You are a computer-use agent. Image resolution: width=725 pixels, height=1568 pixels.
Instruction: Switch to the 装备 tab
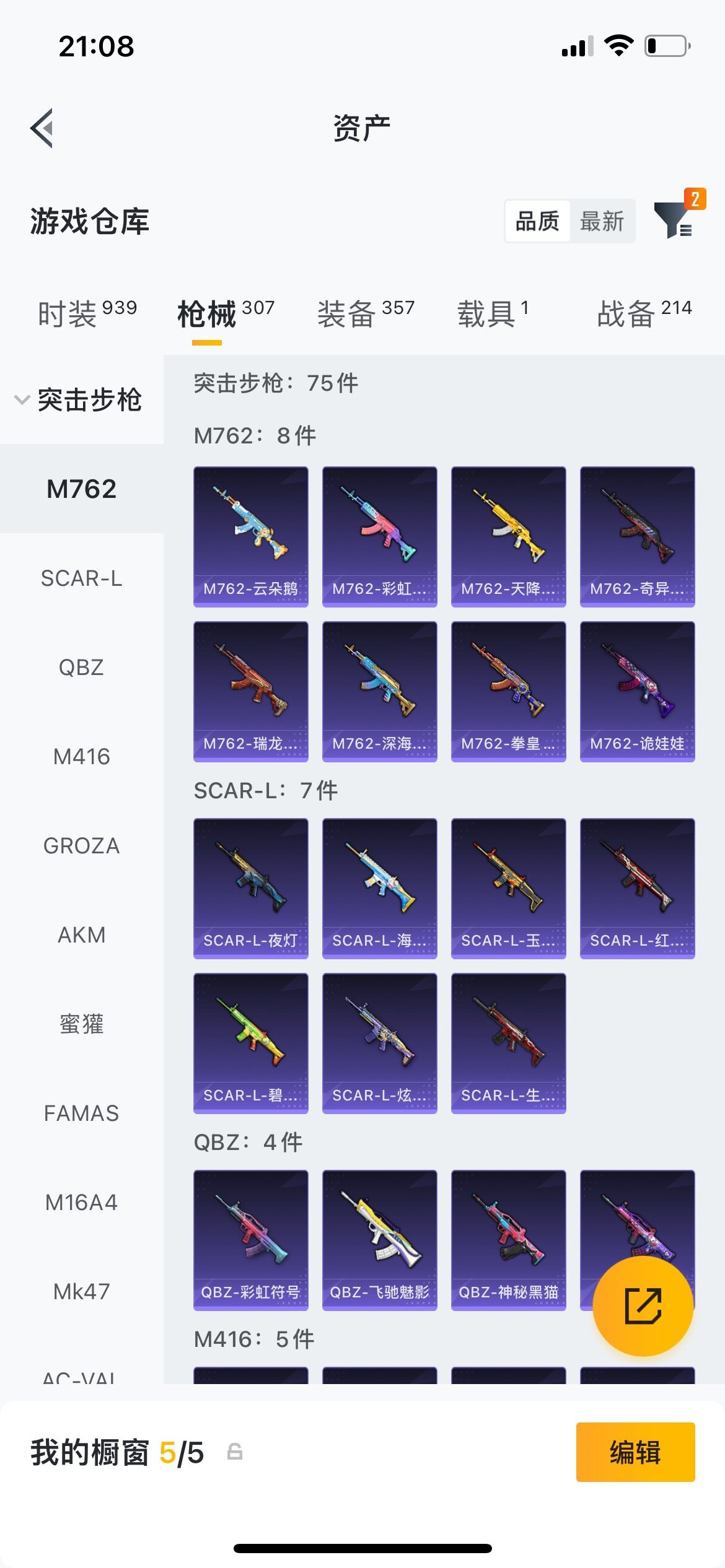366,313
